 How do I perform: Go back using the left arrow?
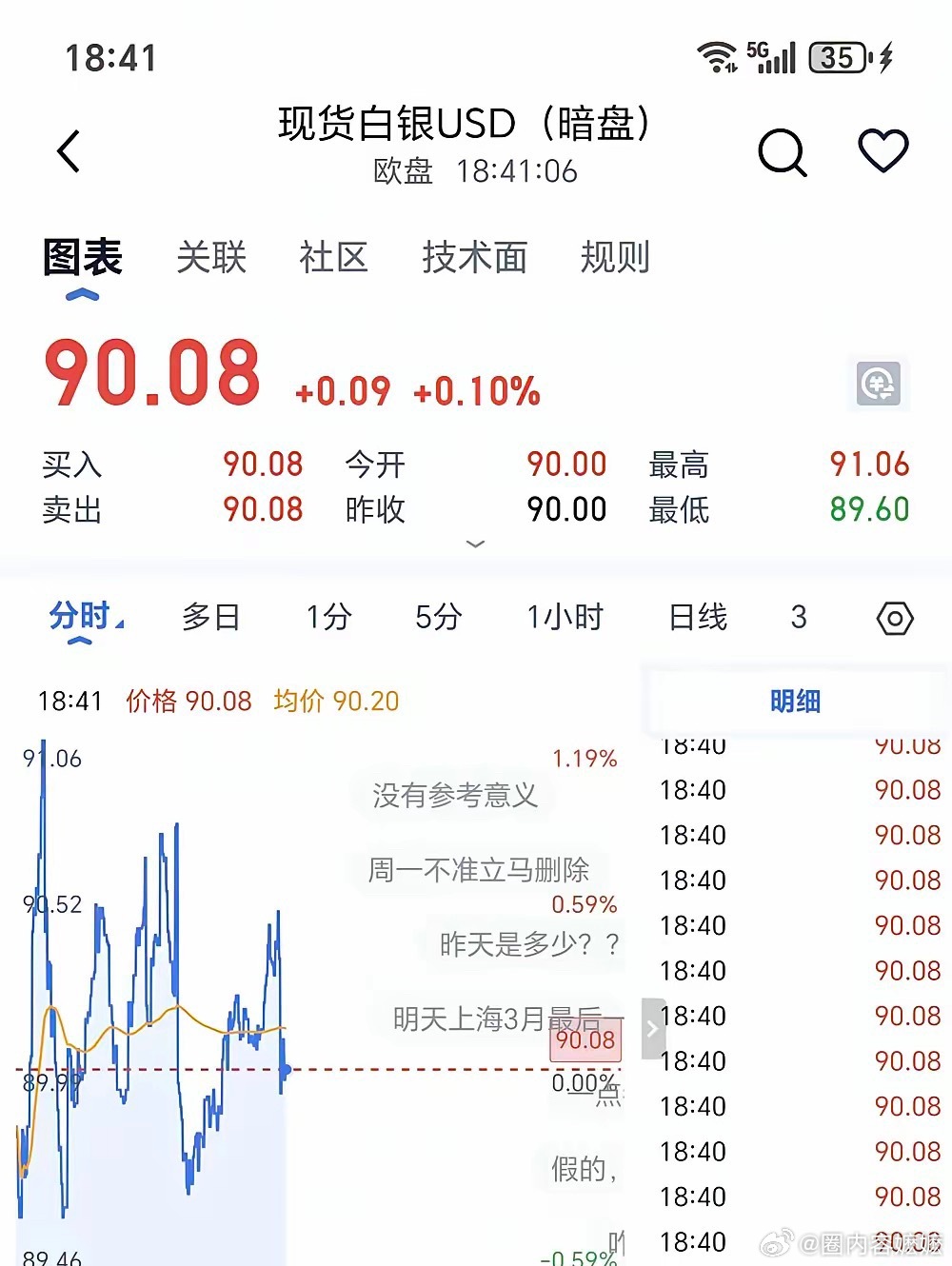(x=67, y=150)
